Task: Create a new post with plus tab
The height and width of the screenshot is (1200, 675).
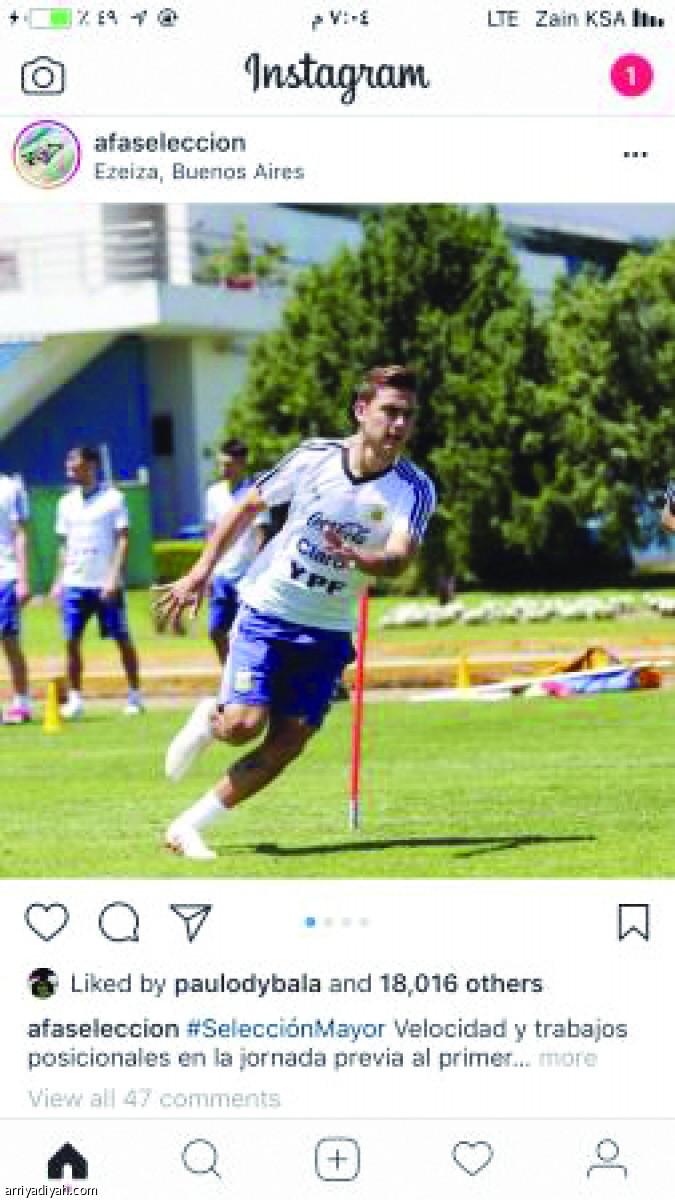Action: [x=337, y=1160]
